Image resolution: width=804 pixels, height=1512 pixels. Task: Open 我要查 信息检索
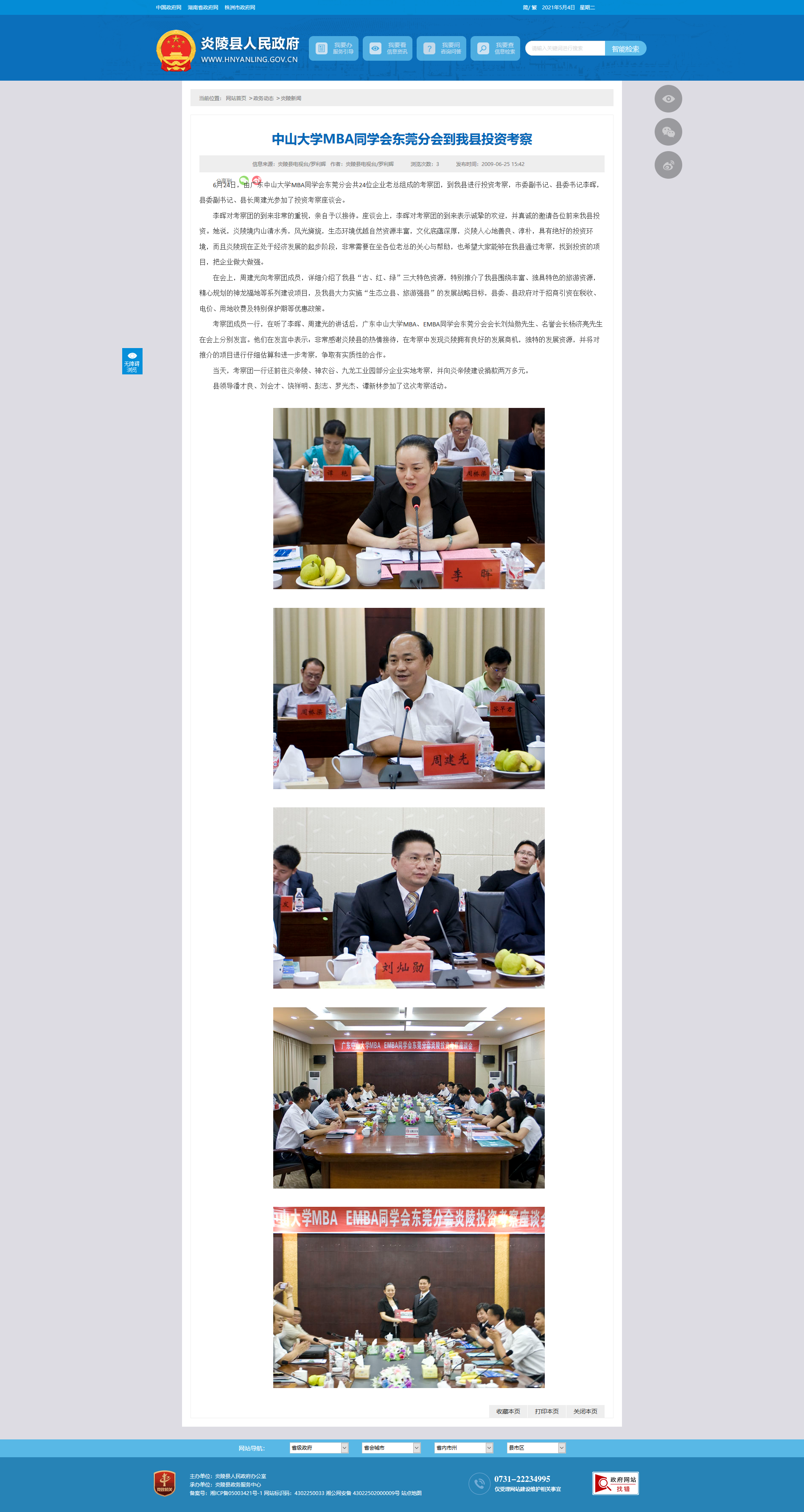pyautogui.click(x=495, y=48)
